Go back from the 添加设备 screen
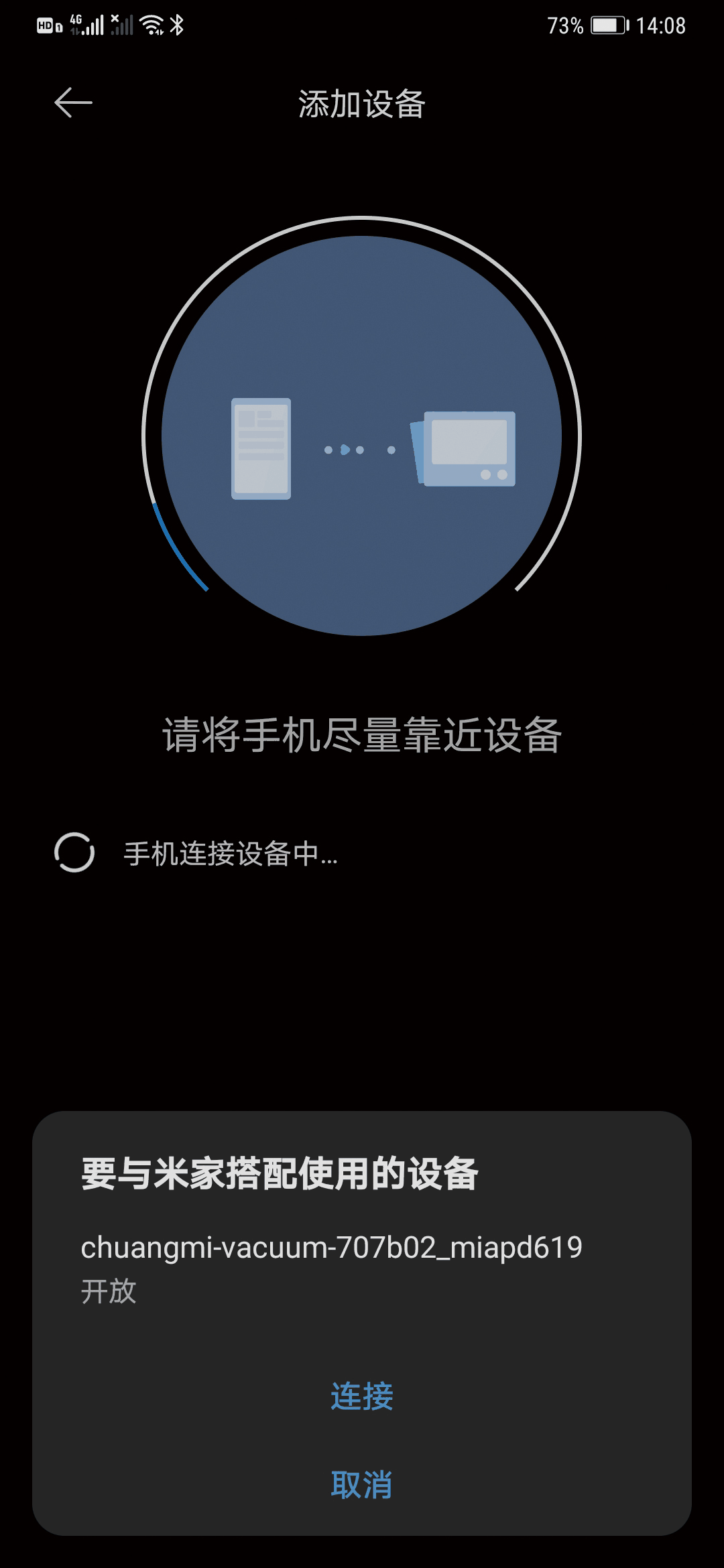The height and width of the screenshot is (1568, 724). click(73, 103)
